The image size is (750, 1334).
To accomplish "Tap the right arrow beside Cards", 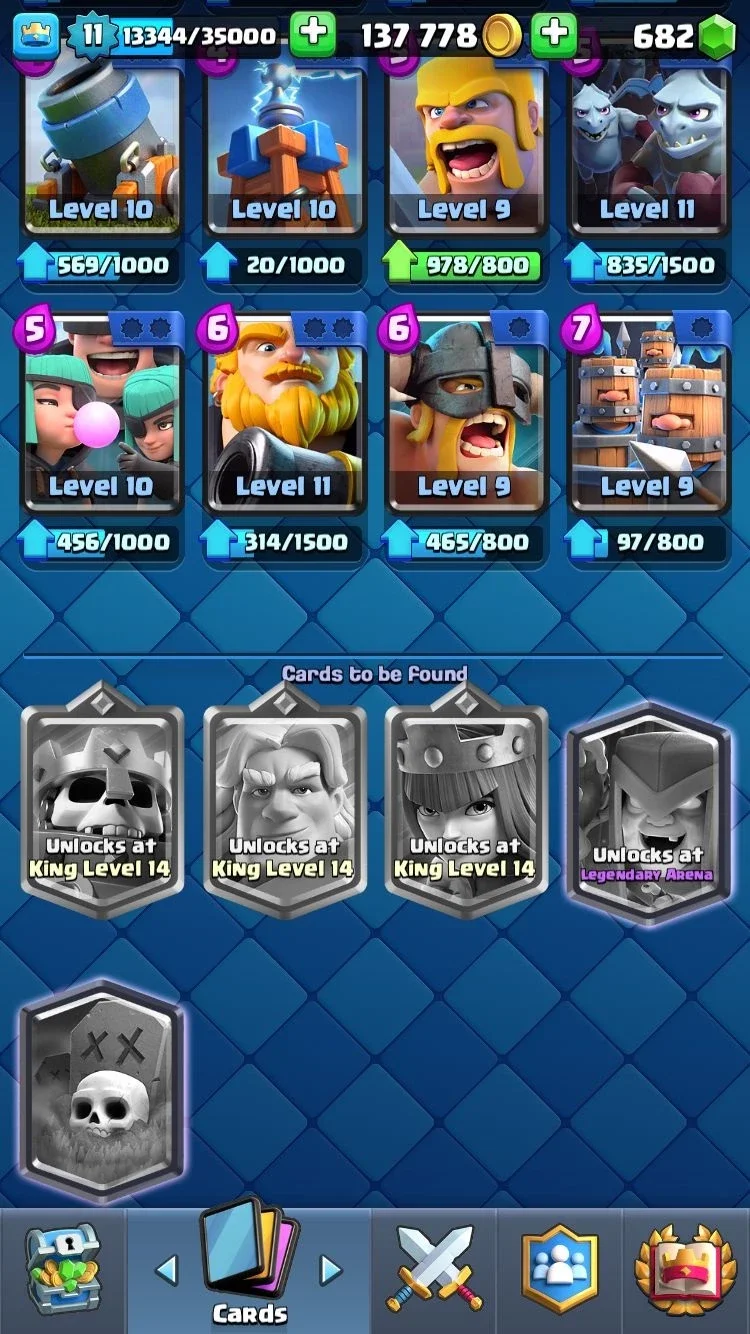I will pyautogui.click(x=330, y=1270).
